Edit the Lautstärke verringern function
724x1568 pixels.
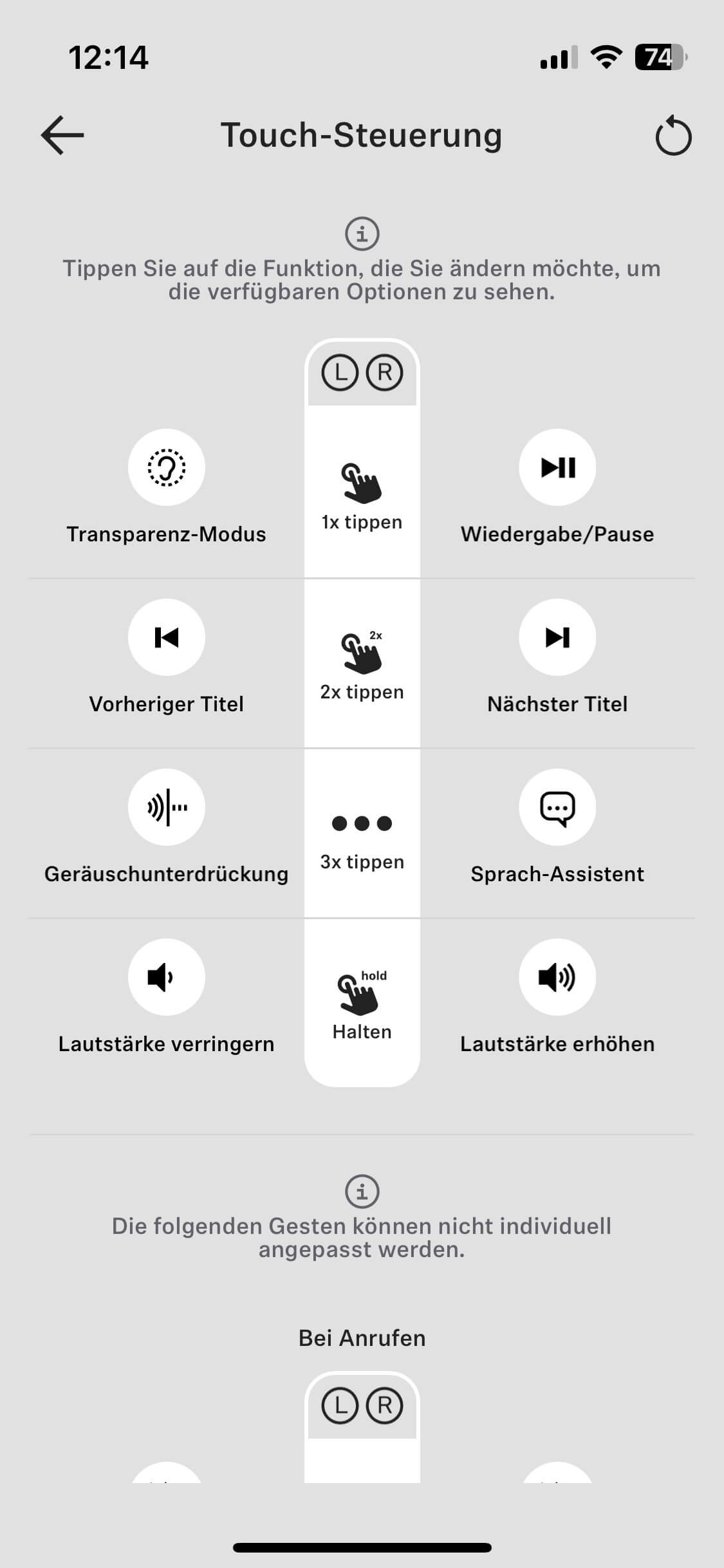click(167, 978)
